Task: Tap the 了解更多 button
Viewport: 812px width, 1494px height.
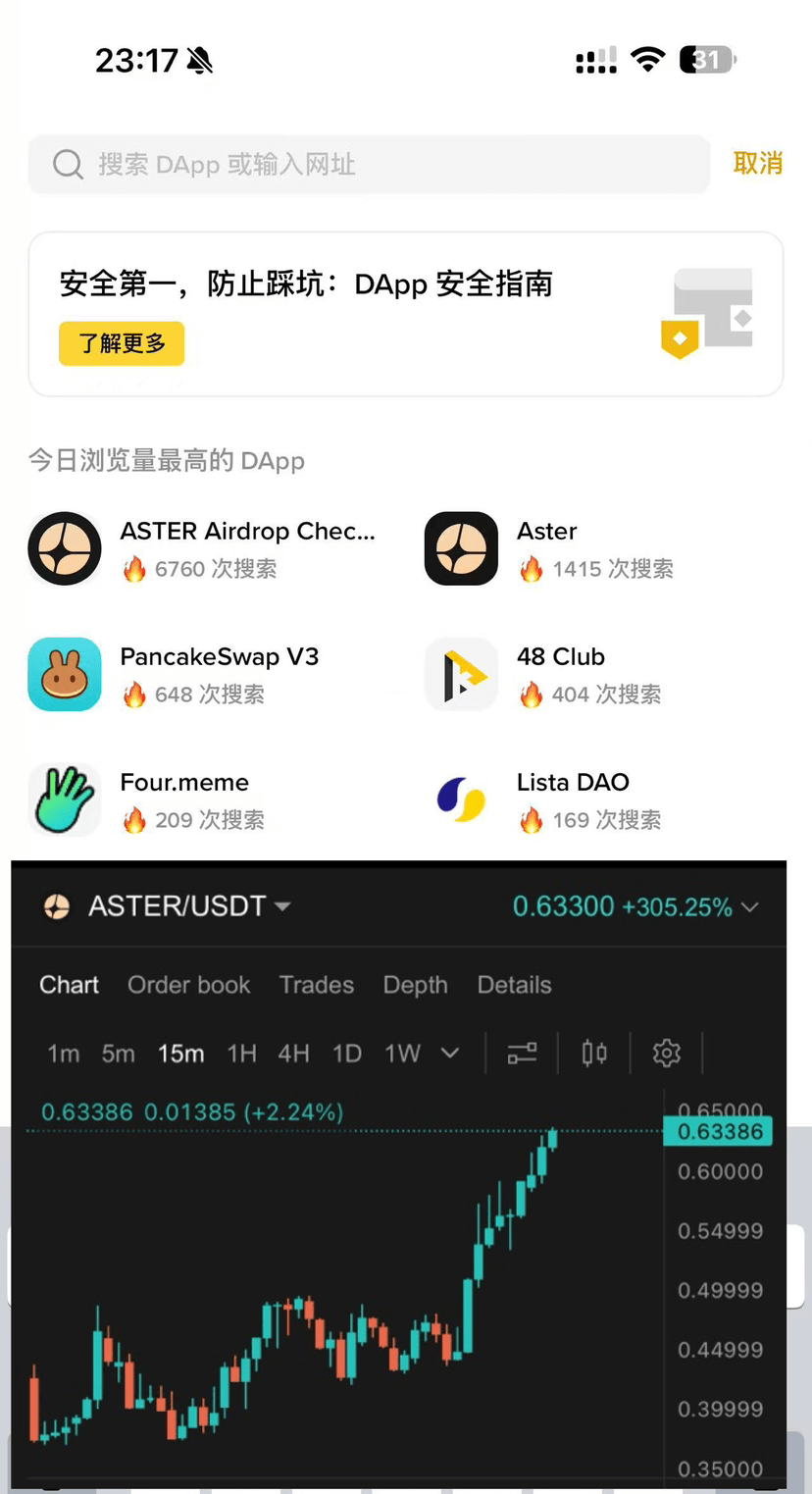Action: (122, 343)
